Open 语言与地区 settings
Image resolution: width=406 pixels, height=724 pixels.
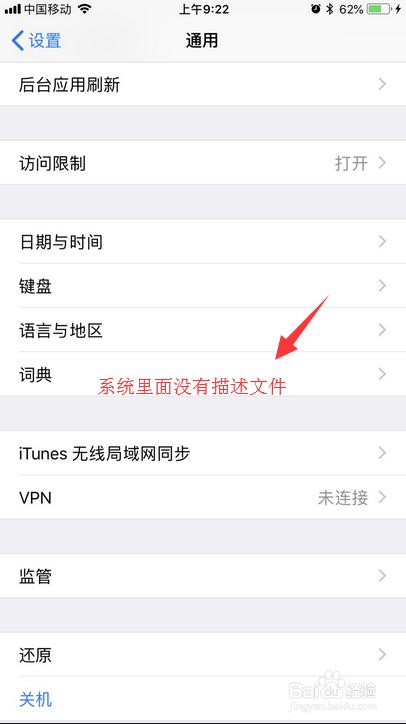203,330
